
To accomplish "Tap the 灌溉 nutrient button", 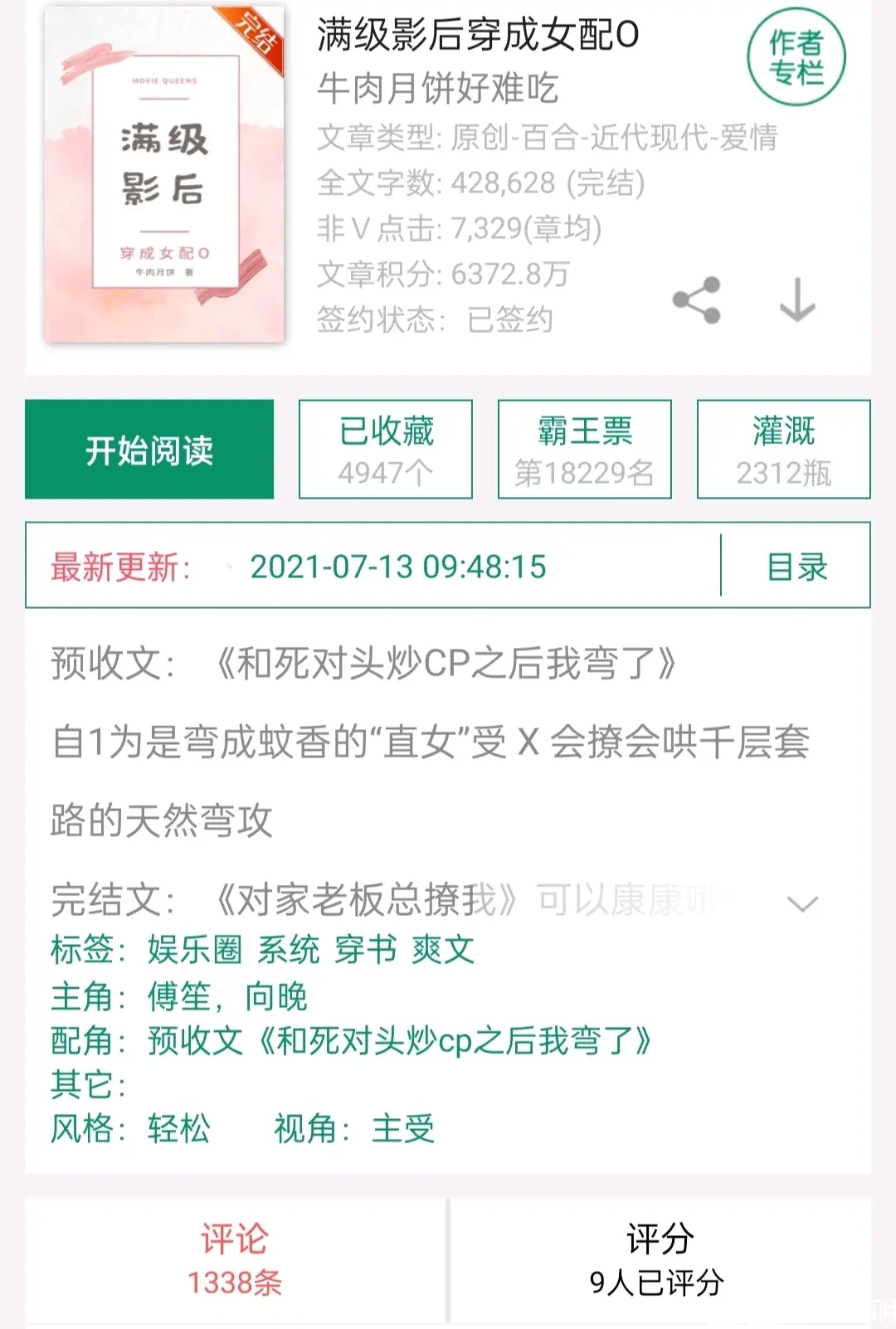I will pyautogui.click(x=783, y=450).
